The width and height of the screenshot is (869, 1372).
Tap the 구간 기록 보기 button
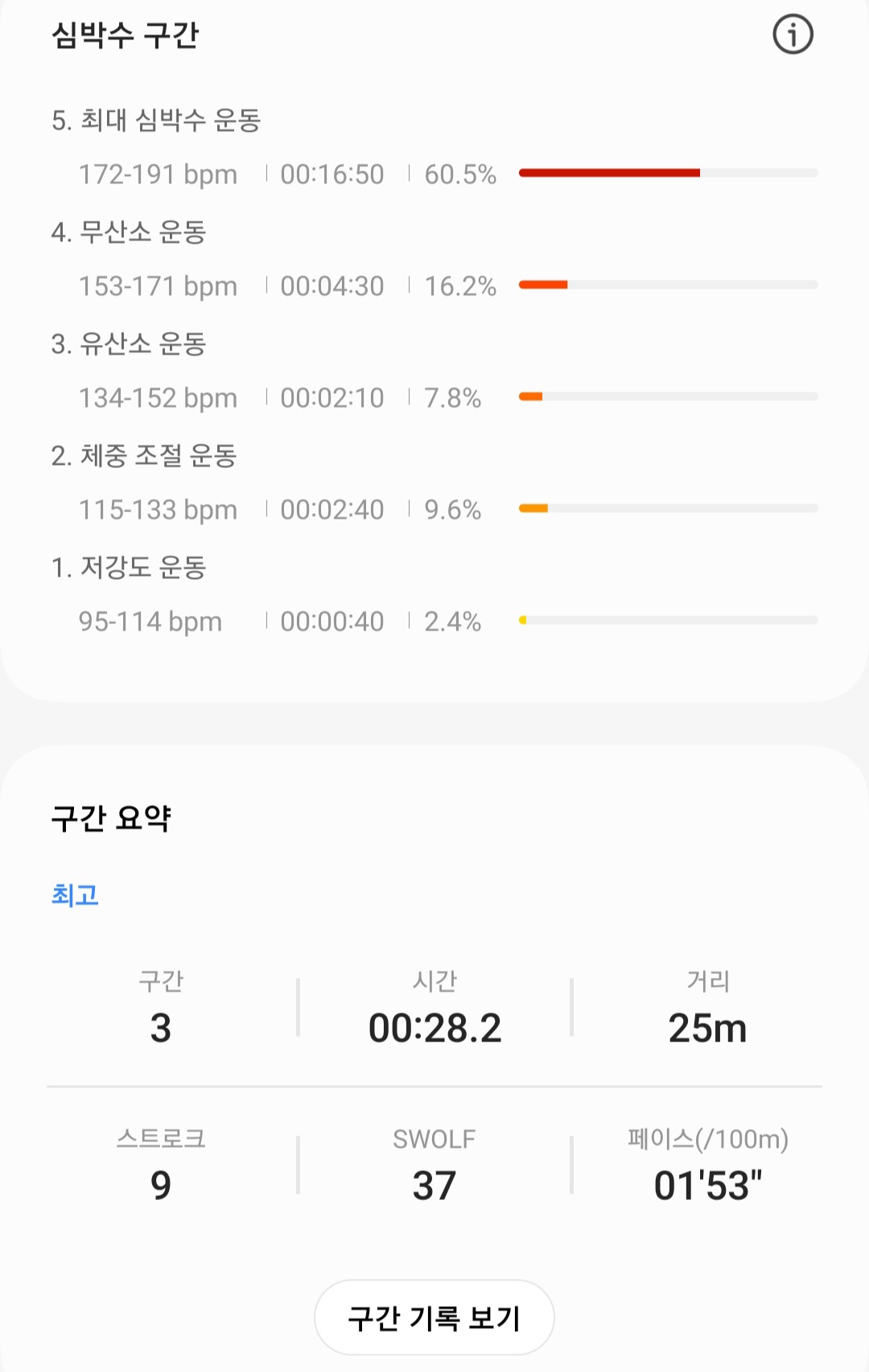coord(434,1318)
